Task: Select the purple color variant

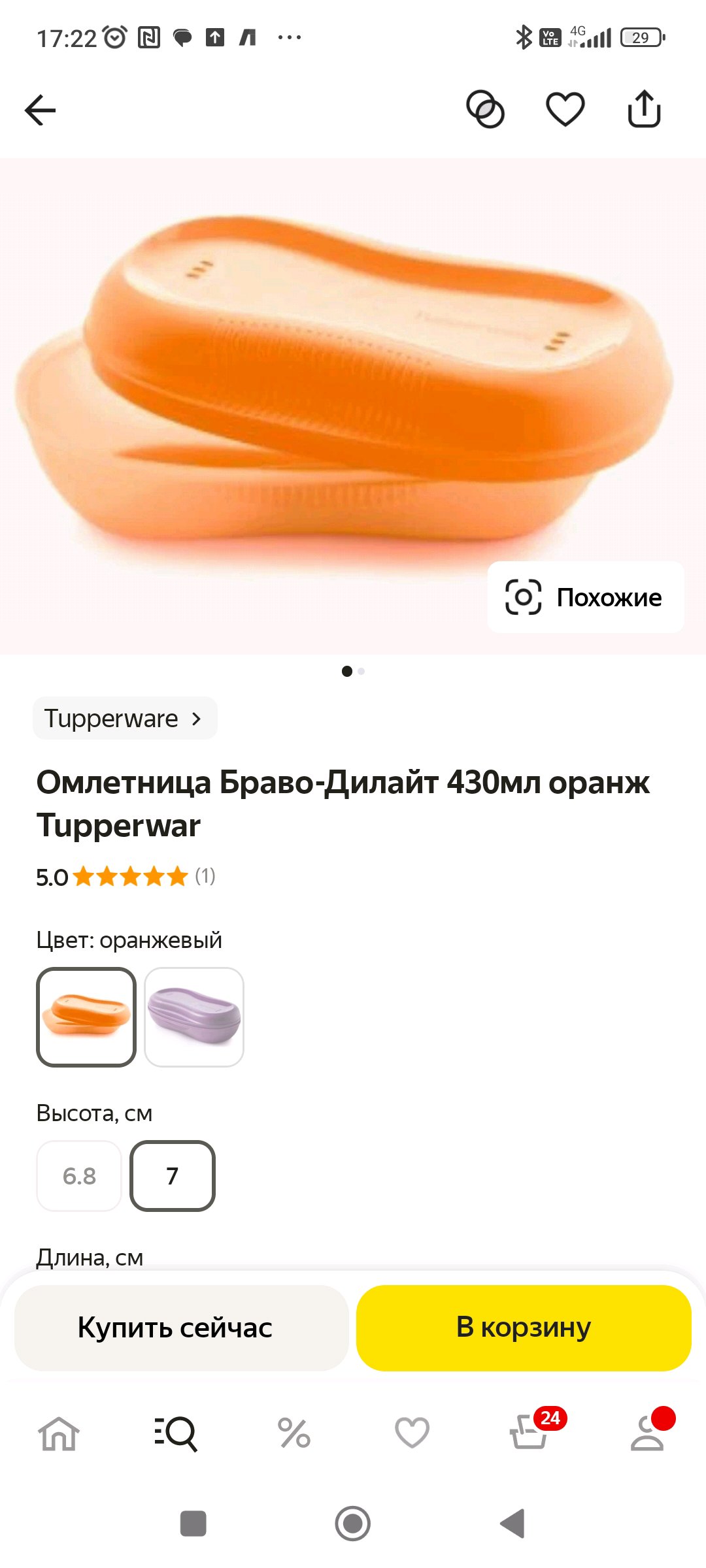Action: 194,1017
